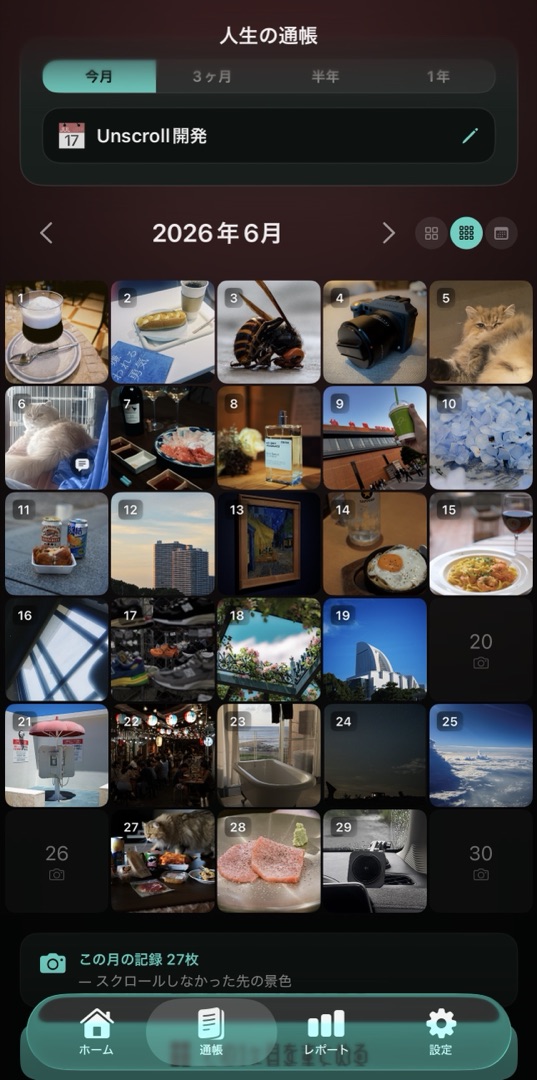
Task: Open the day 25 clouds photo
Action: pyautogui.click(x=481, y=755)
